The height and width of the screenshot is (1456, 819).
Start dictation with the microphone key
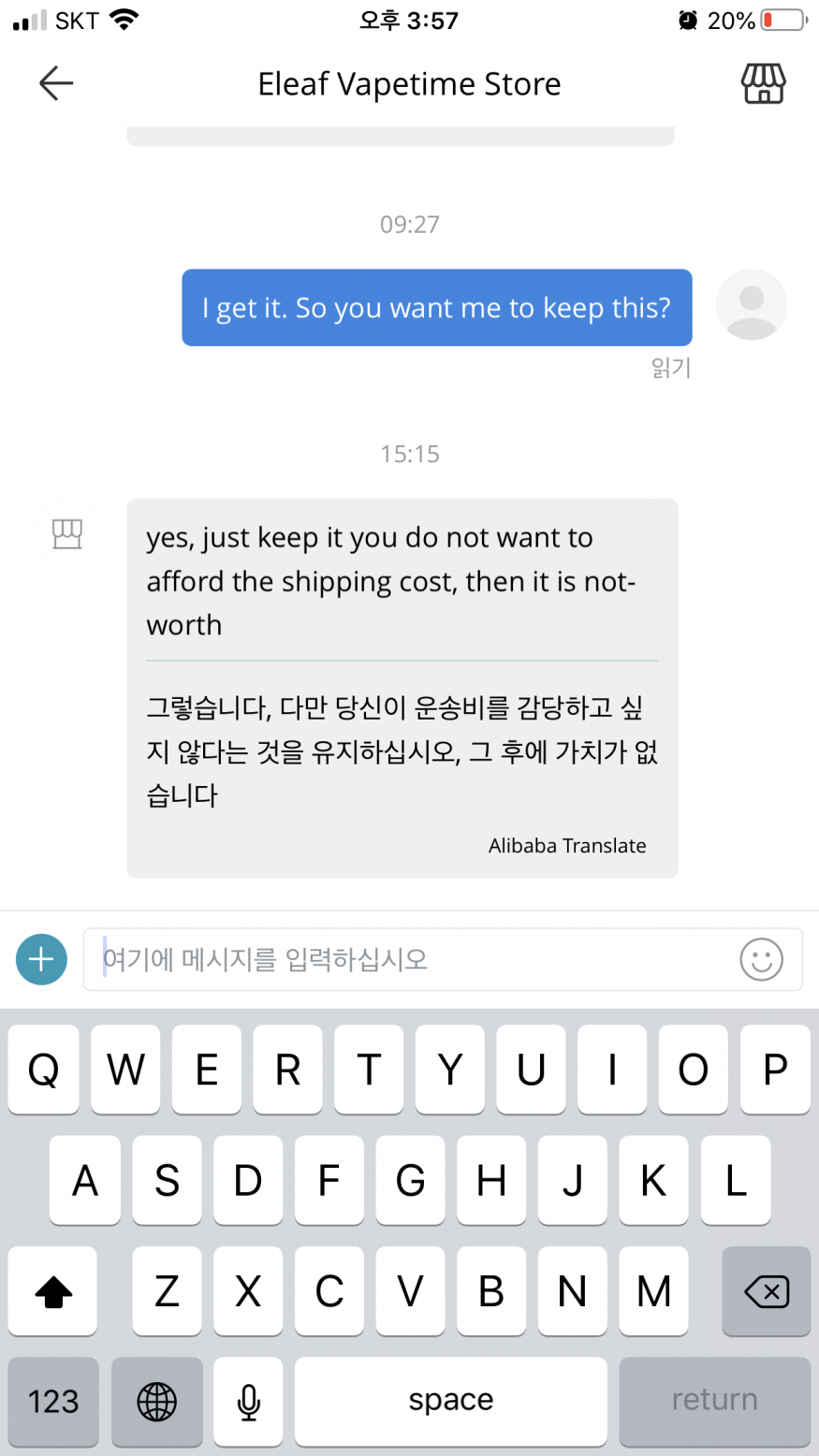point(248,1401)
